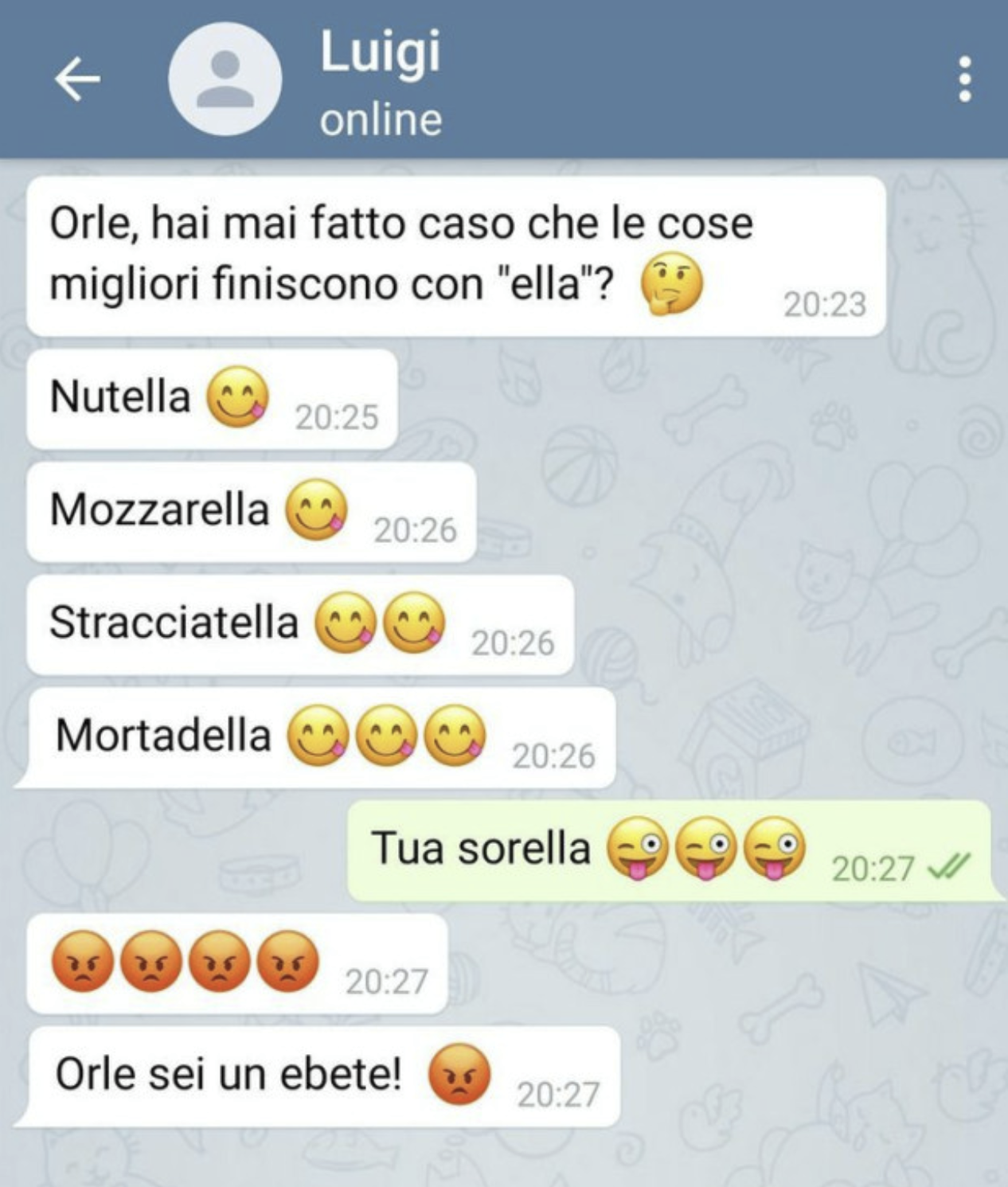The height and width of the screenshot is (1187, 1008).
Task: Go back to the chat list
Action: click(x=77, y=79)
